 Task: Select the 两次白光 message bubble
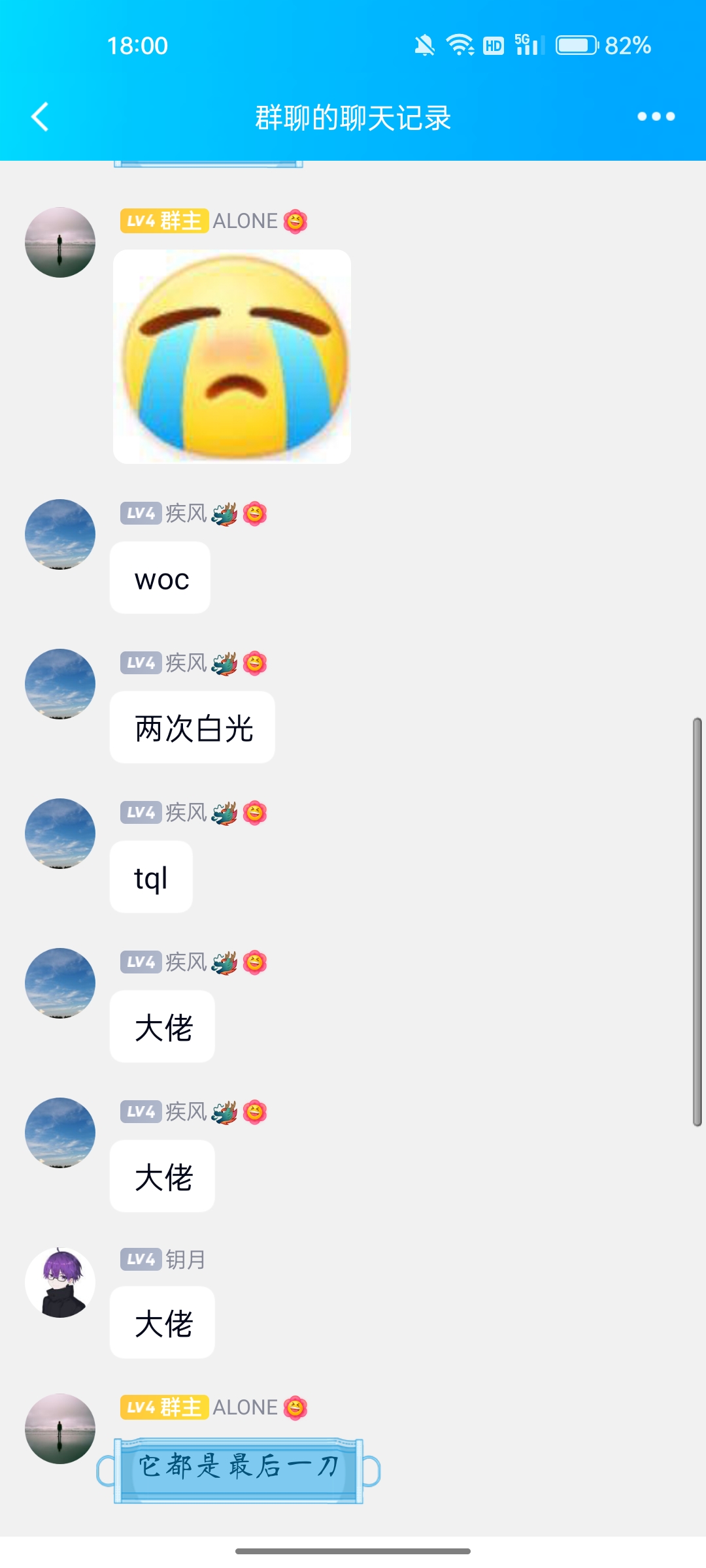193,728
